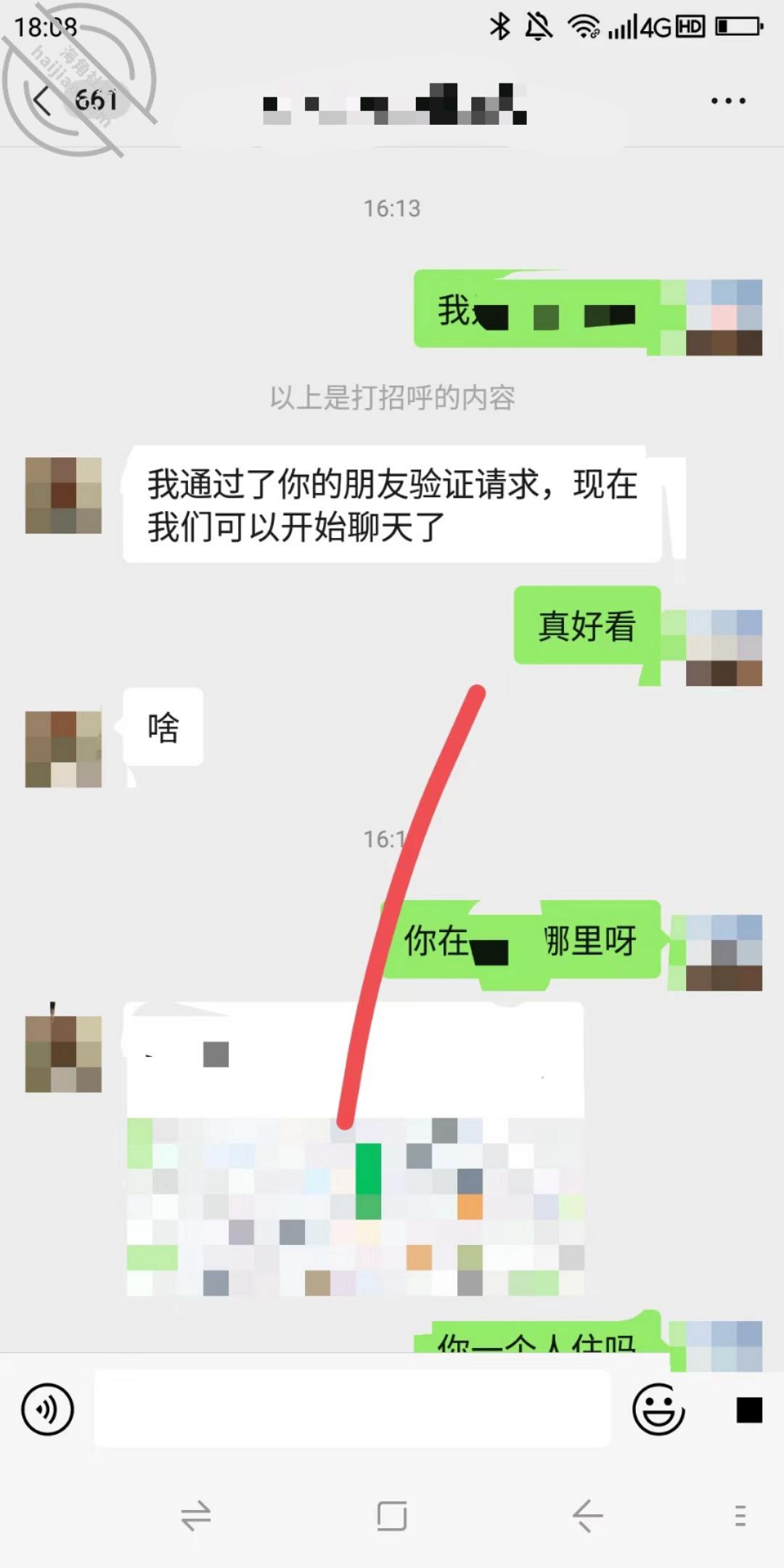Tap the system home button
Image resolution: width=784 pixels, height=1568 pixels.
tap(392, 1516)
